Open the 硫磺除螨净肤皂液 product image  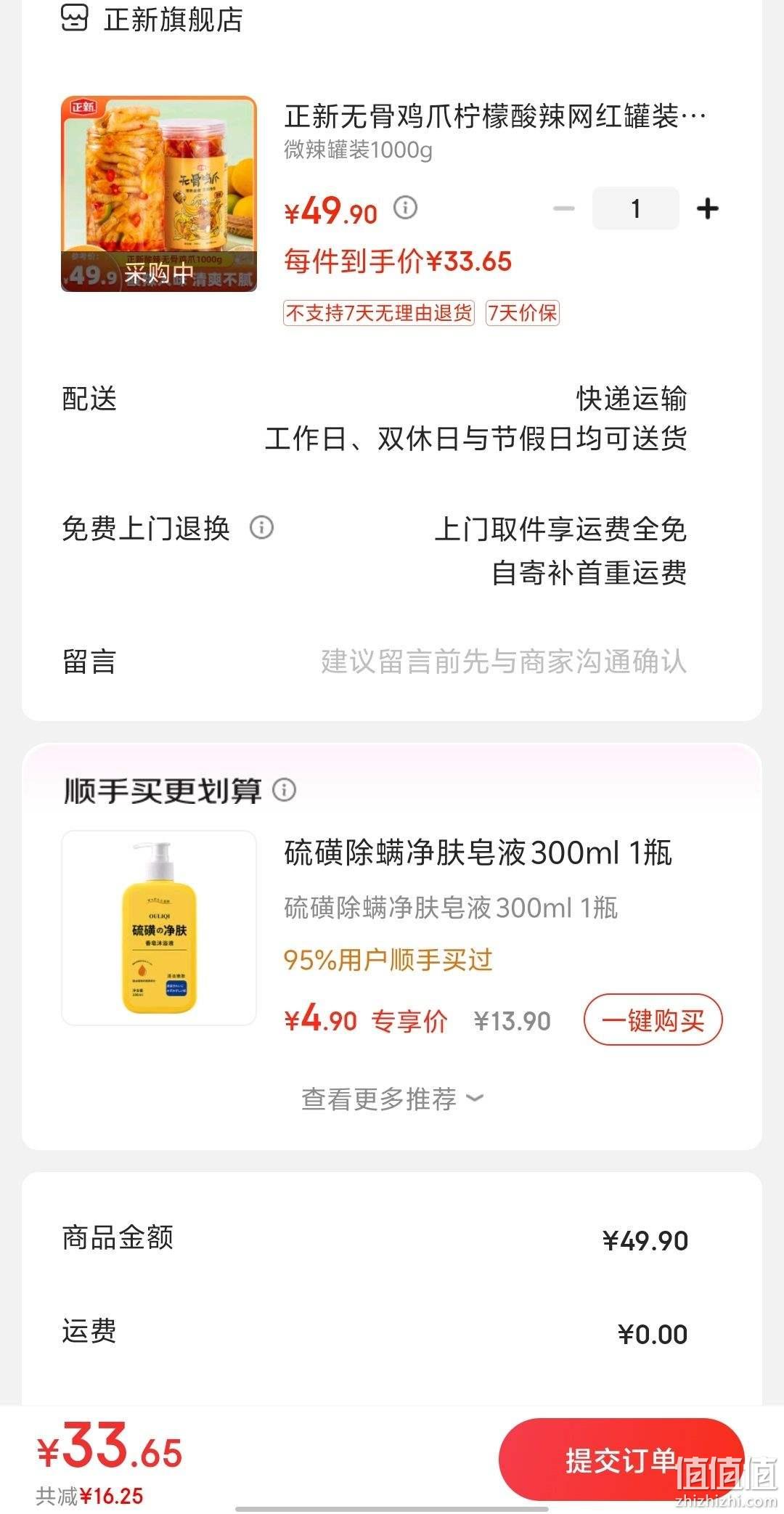point(159,928)
